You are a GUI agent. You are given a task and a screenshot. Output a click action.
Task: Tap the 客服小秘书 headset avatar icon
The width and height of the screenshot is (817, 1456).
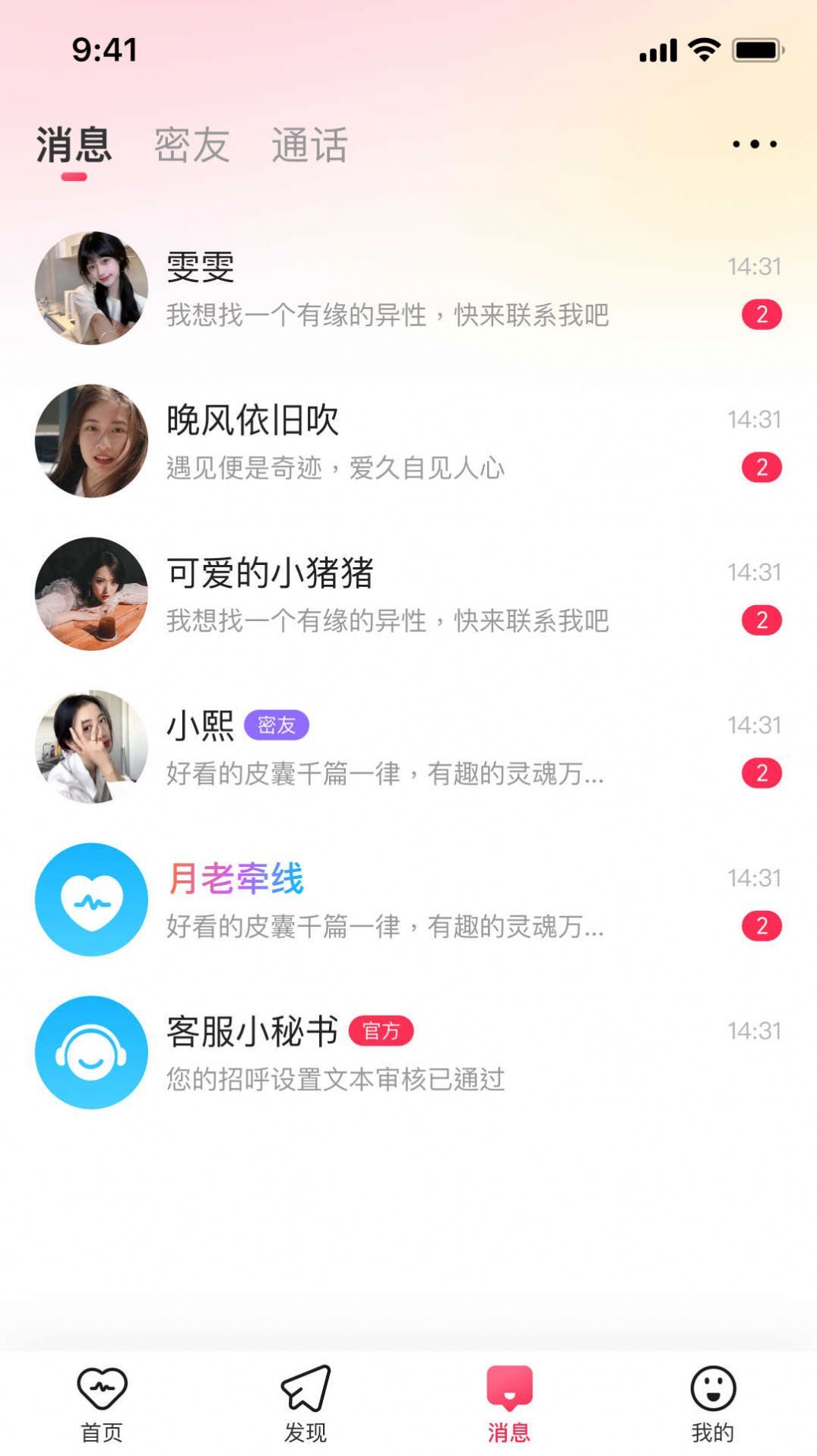click(x=91, y=1052)
